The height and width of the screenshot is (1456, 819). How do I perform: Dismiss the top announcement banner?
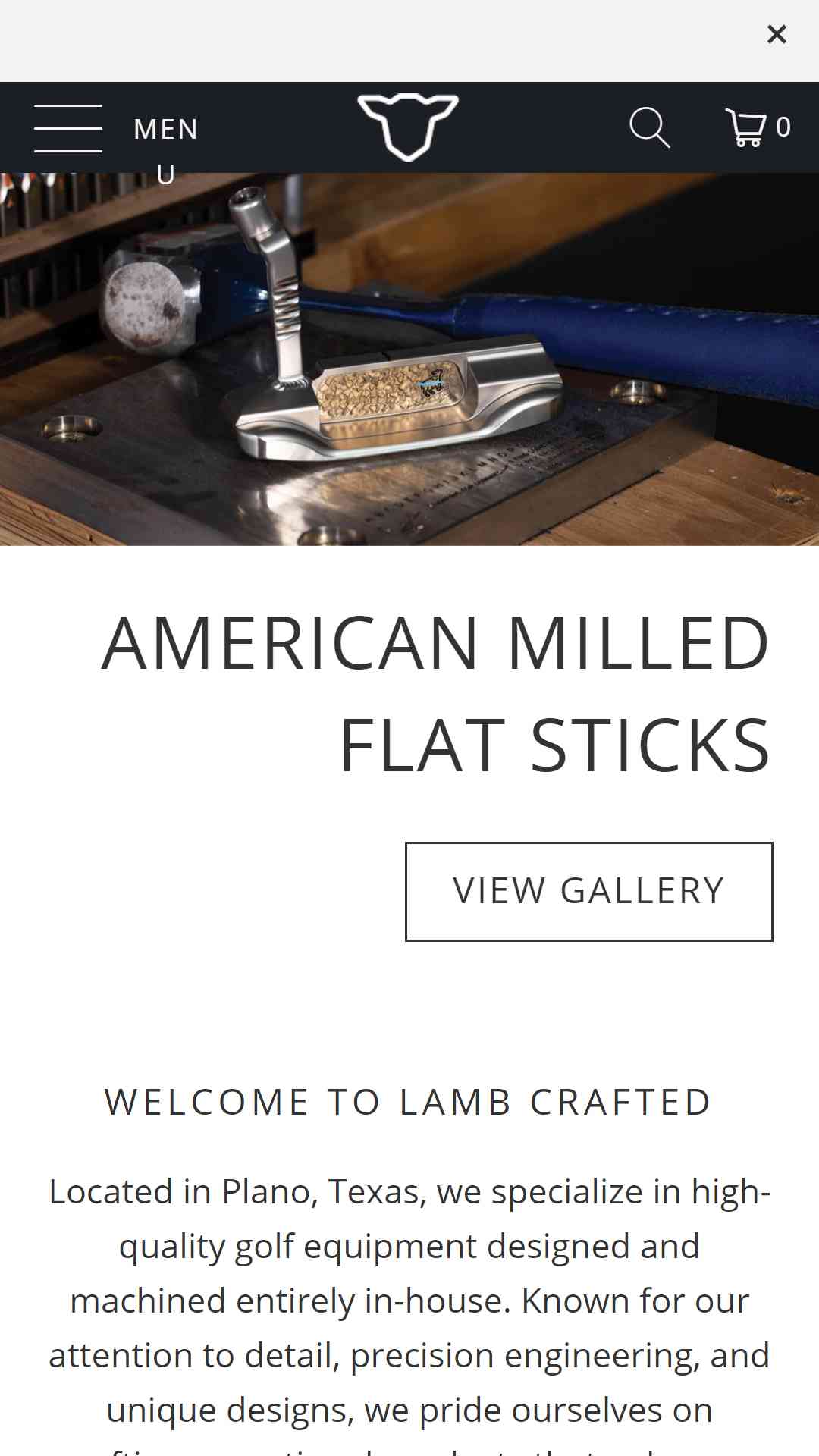click(x=777, y=34)
